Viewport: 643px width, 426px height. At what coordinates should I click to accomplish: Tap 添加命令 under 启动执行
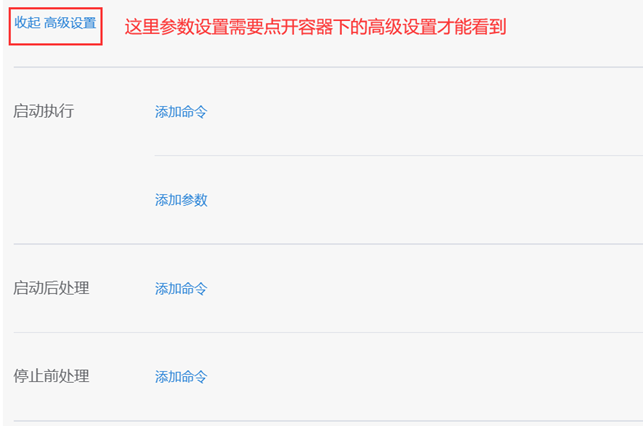(181, 112)
